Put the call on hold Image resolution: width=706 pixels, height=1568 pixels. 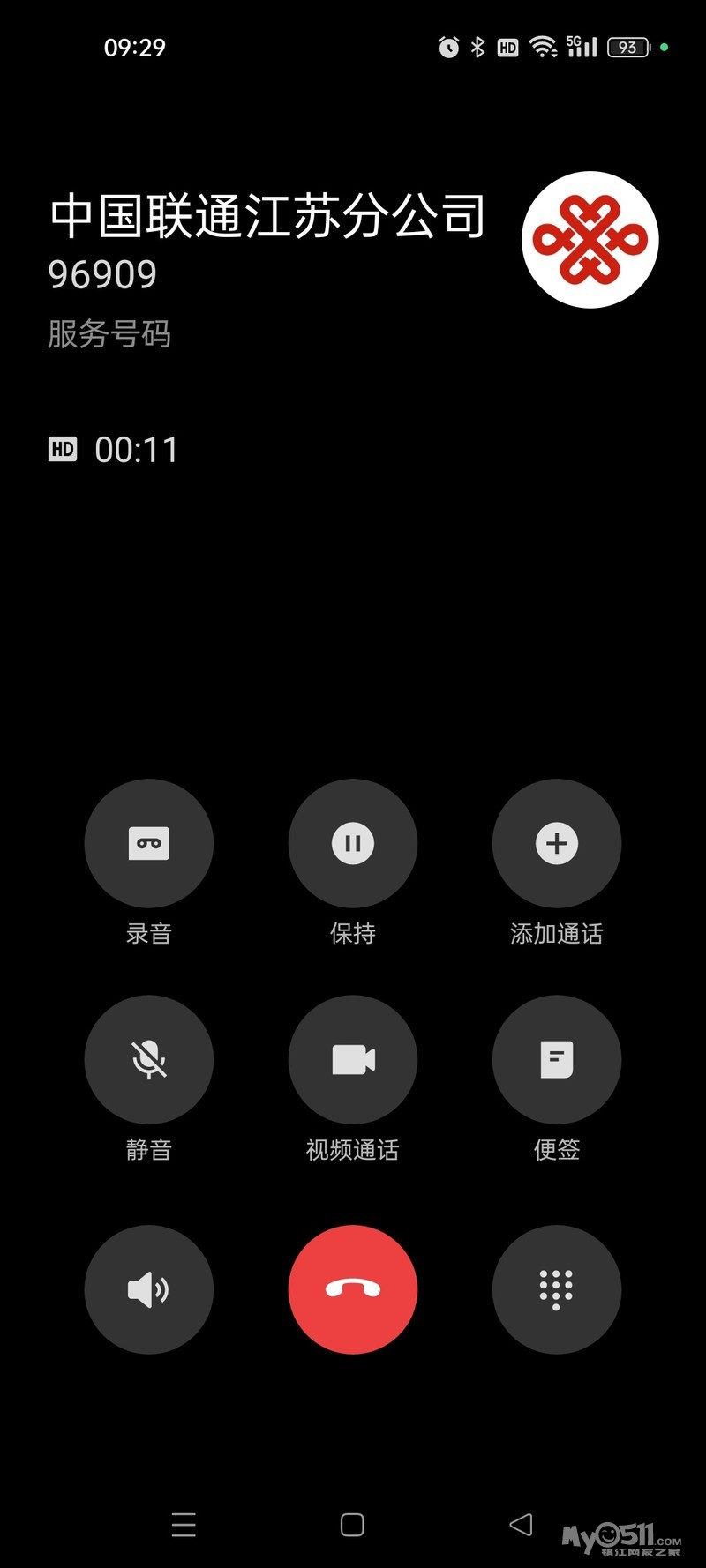pos(352,843)
